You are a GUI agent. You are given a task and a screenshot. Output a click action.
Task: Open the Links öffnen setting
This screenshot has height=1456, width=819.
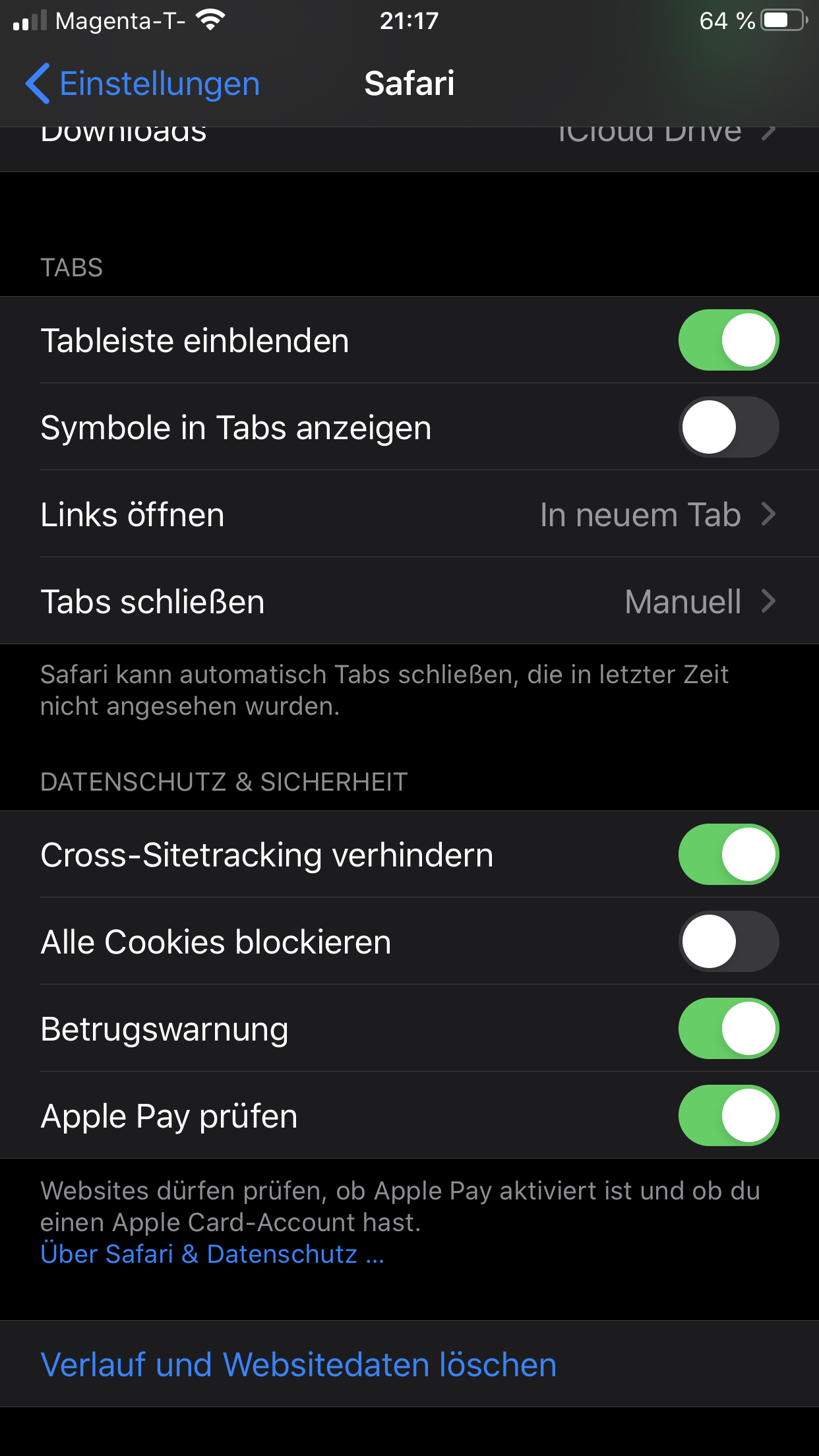coord(409,514)
